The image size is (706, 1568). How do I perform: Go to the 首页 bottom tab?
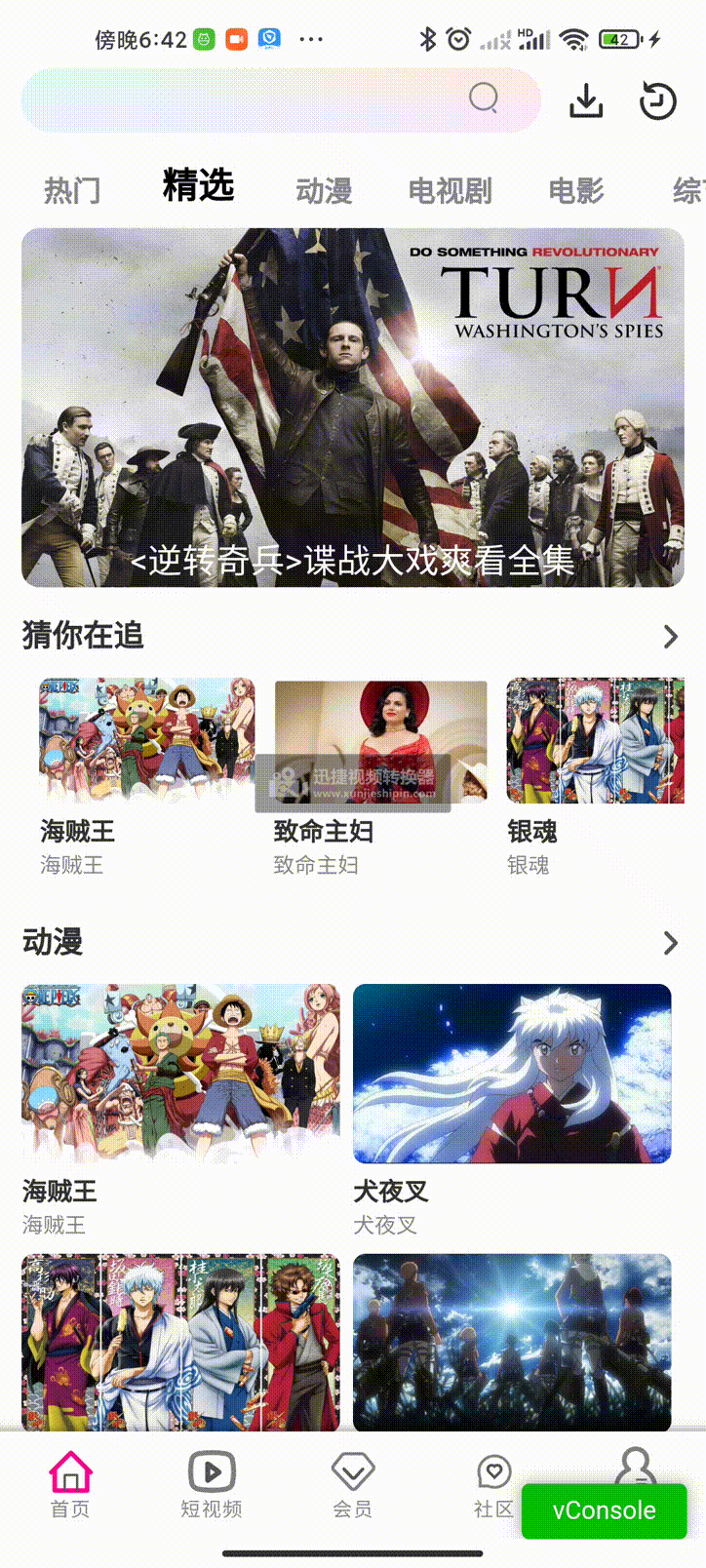pyautogui.click(x=70, y=1484)
